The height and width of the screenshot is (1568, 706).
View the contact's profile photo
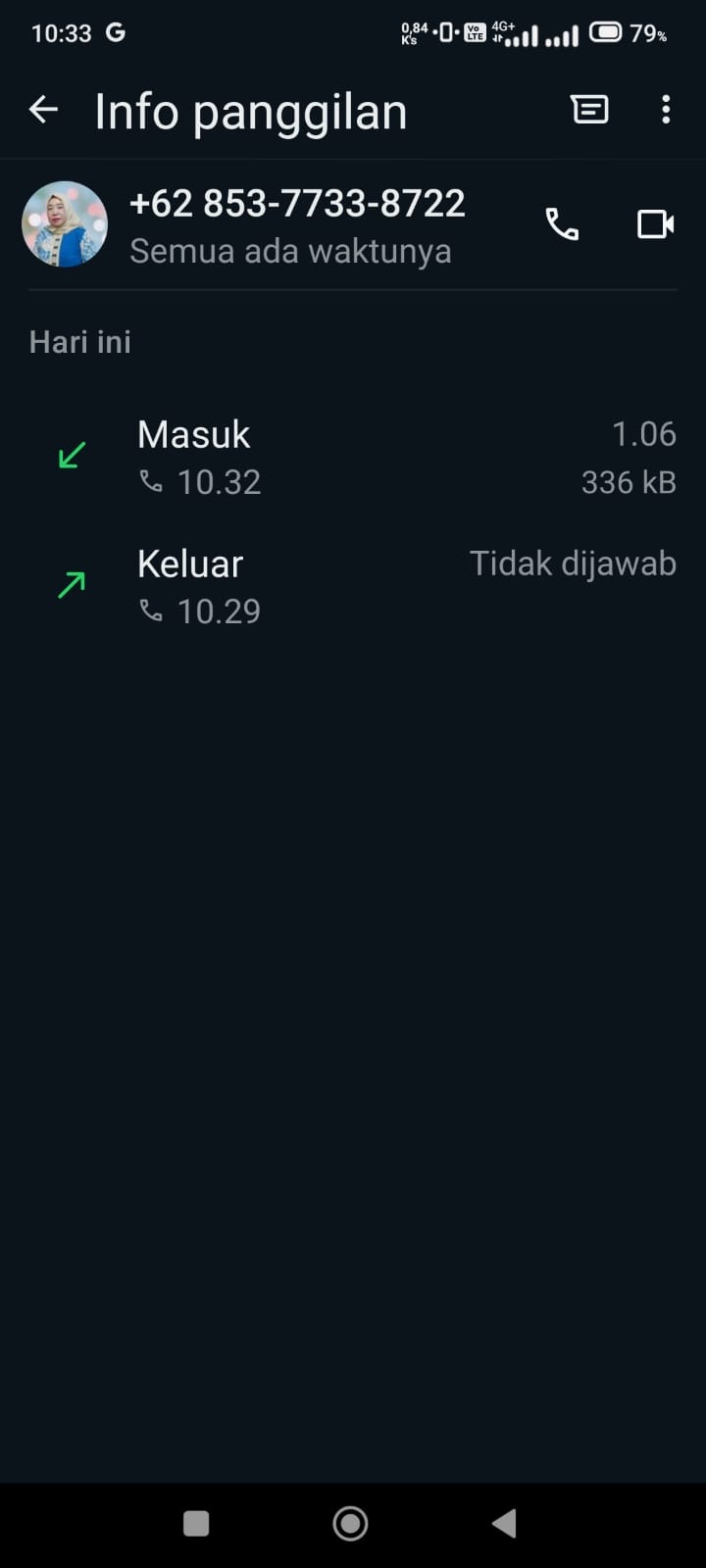click(x=65, y=224)
